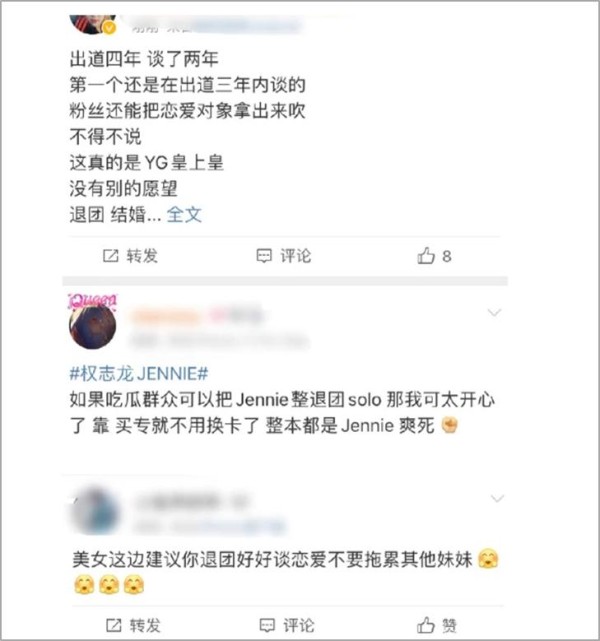This screenshot has width=600, height=641.
Task: Open options chevron on the 美女这边建议 post
Action: [493, 497]
